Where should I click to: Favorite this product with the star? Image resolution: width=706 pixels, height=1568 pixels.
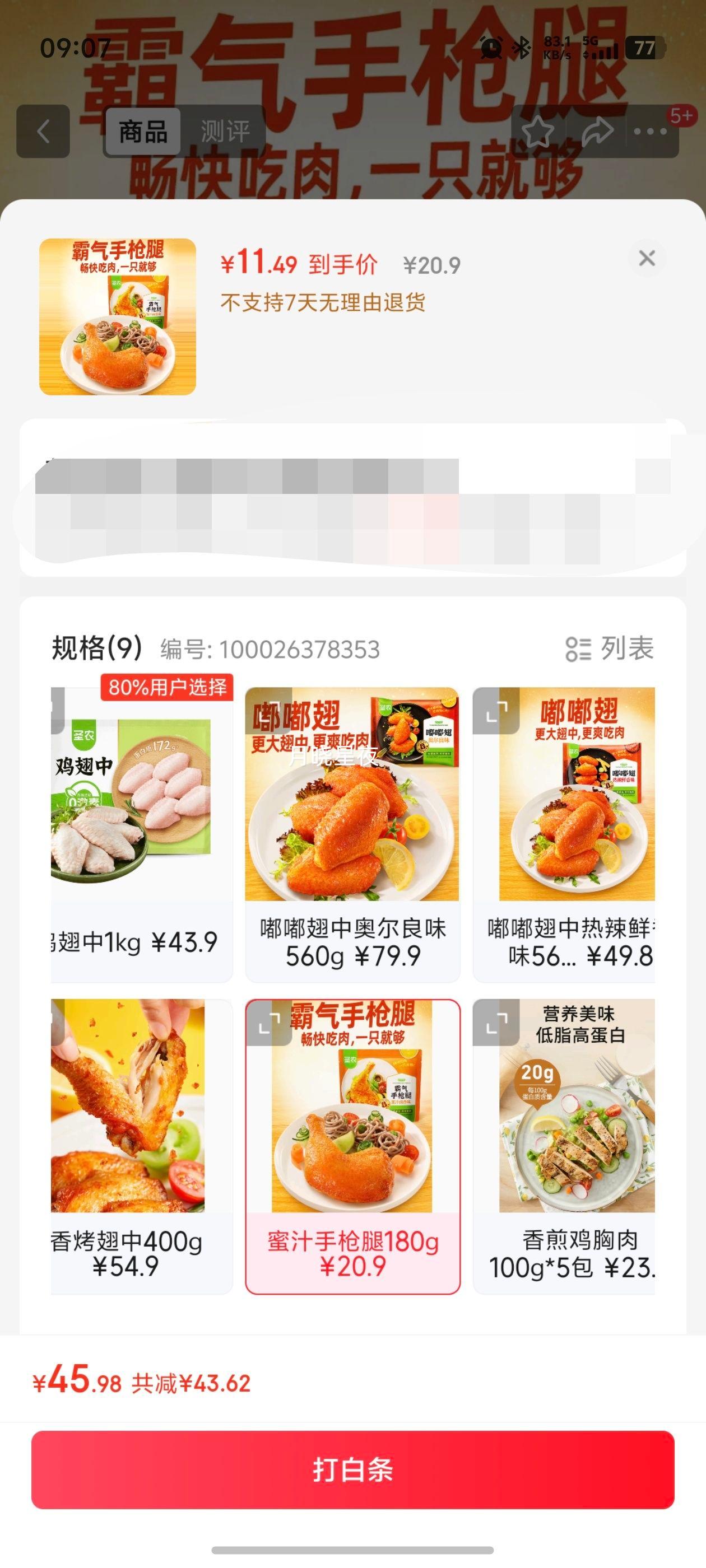pos(537,132)
